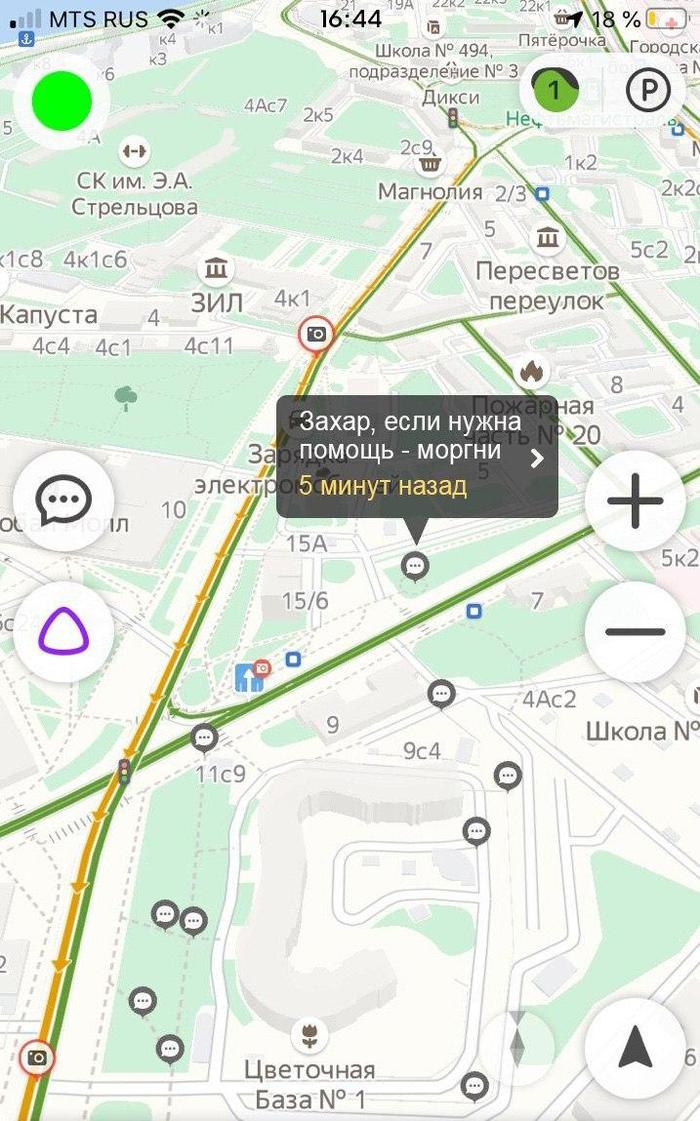700x1121 pixels.
Task: Open the green traffic light button
Action: [62, 100]
